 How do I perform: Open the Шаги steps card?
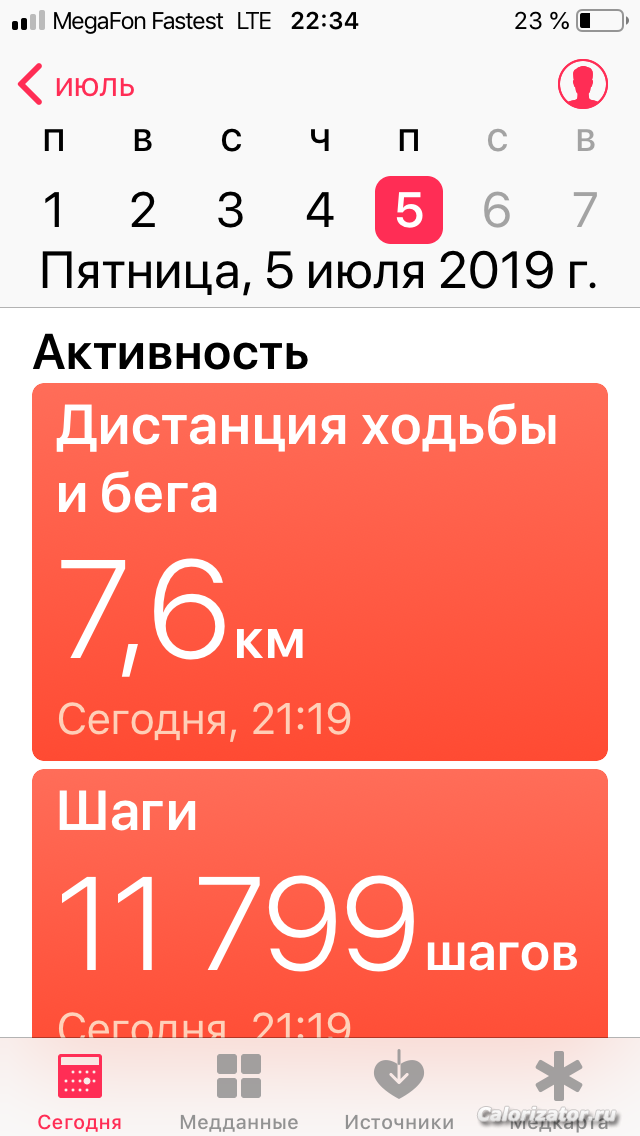pos(320,903)
